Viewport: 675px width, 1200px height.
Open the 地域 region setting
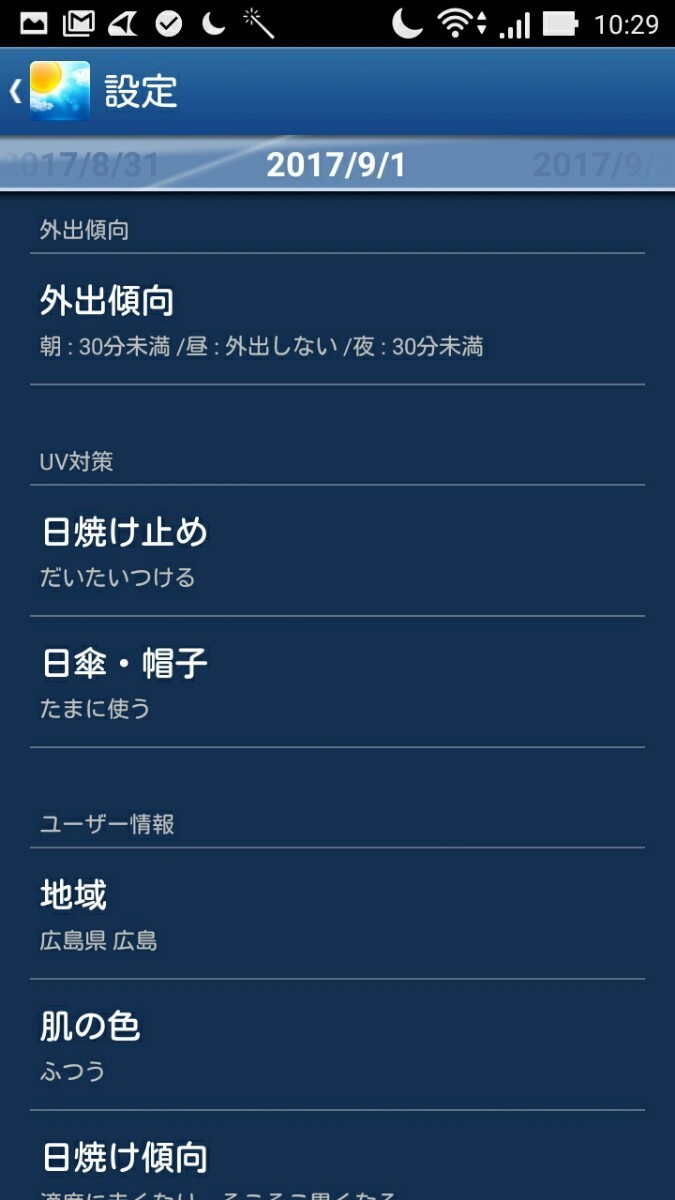[336, 913]
